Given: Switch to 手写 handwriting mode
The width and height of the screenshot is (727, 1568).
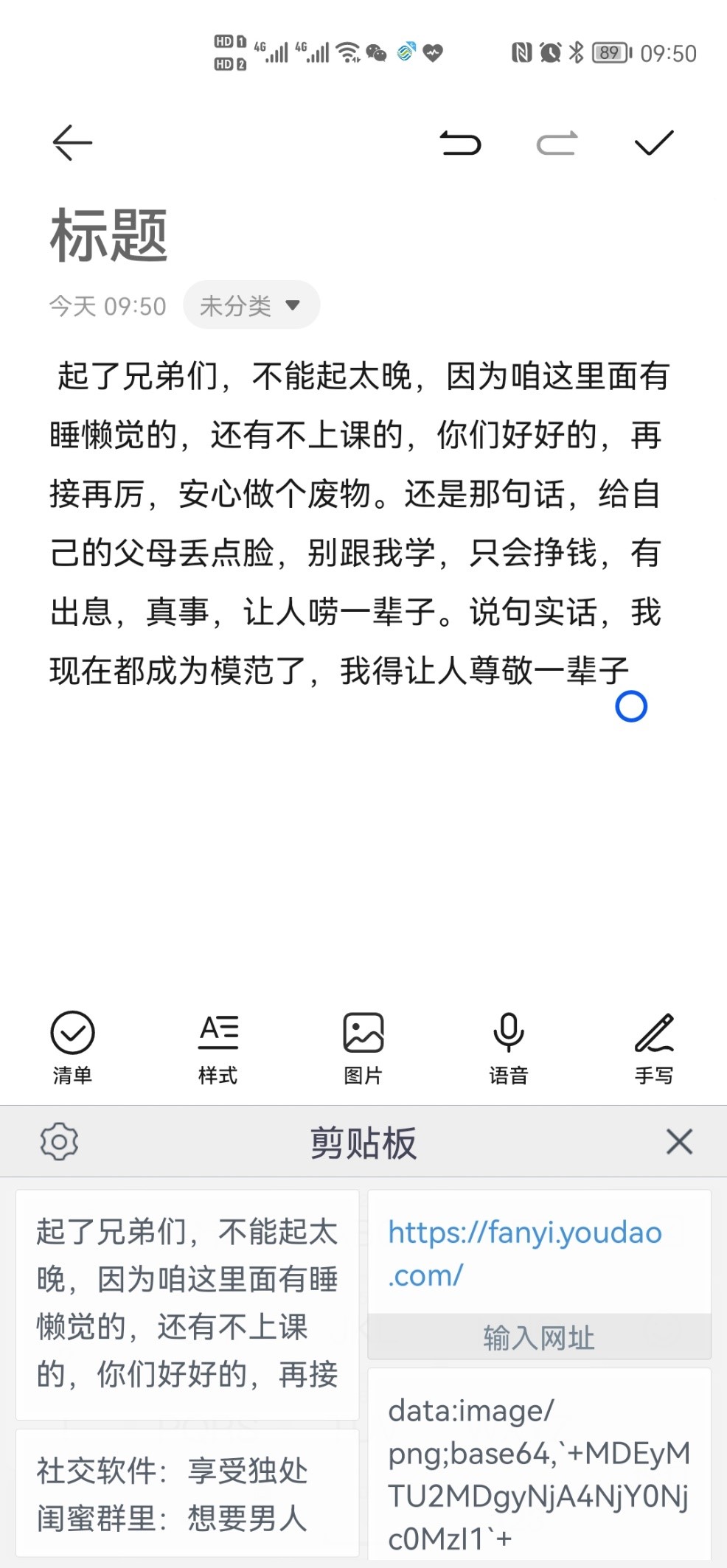Looking at the screenshot, I should 654,1048.
